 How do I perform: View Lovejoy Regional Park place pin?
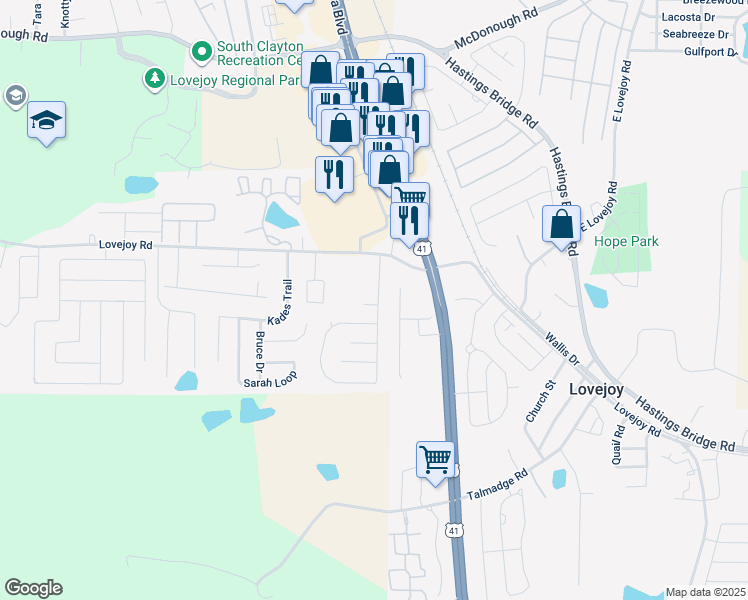[154, 78]
